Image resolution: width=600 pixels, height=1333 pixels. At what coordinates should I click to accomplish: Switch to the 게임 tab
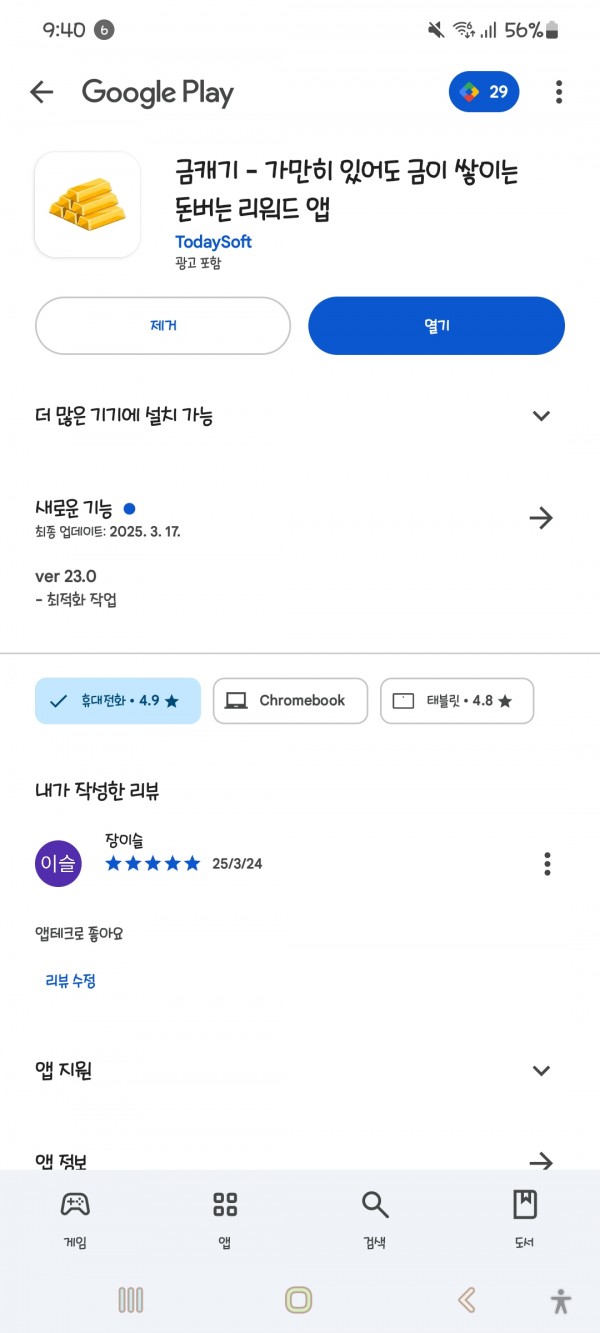point(75,1218)
